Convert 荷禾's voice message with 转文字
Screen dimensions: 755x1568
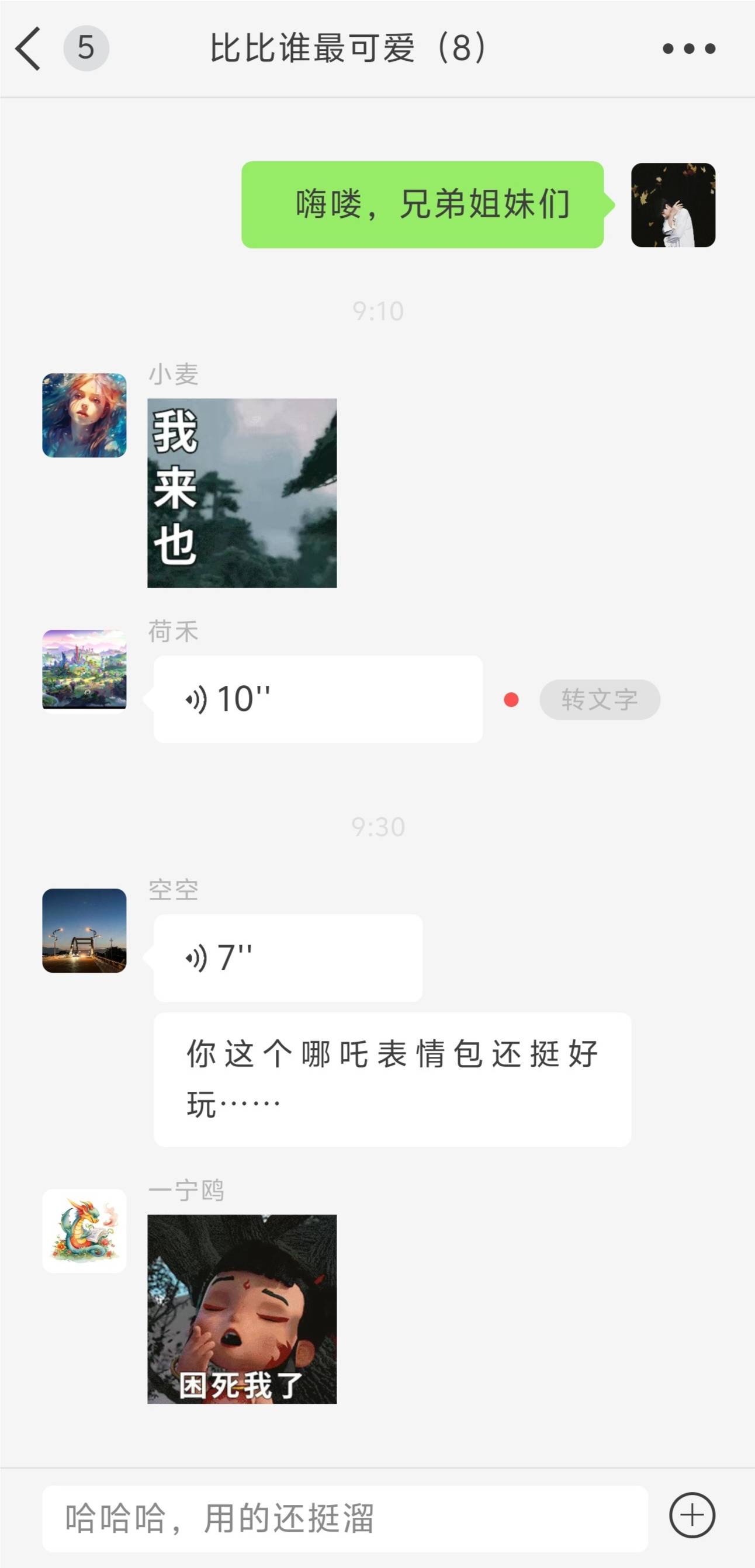(x=599, y=699)
